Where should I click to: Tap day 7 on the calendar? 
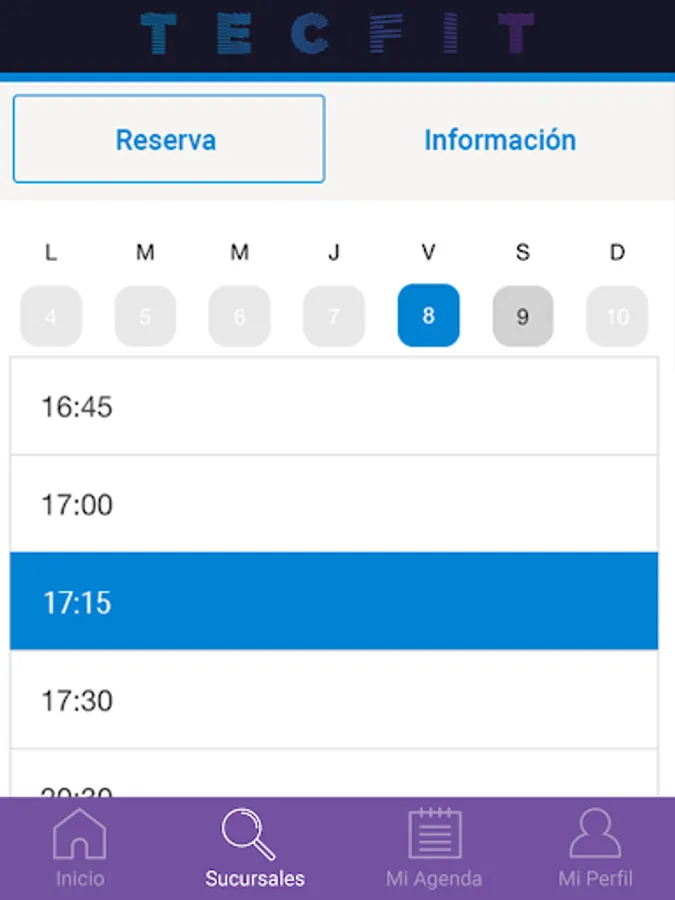click(x=334, y=316)
